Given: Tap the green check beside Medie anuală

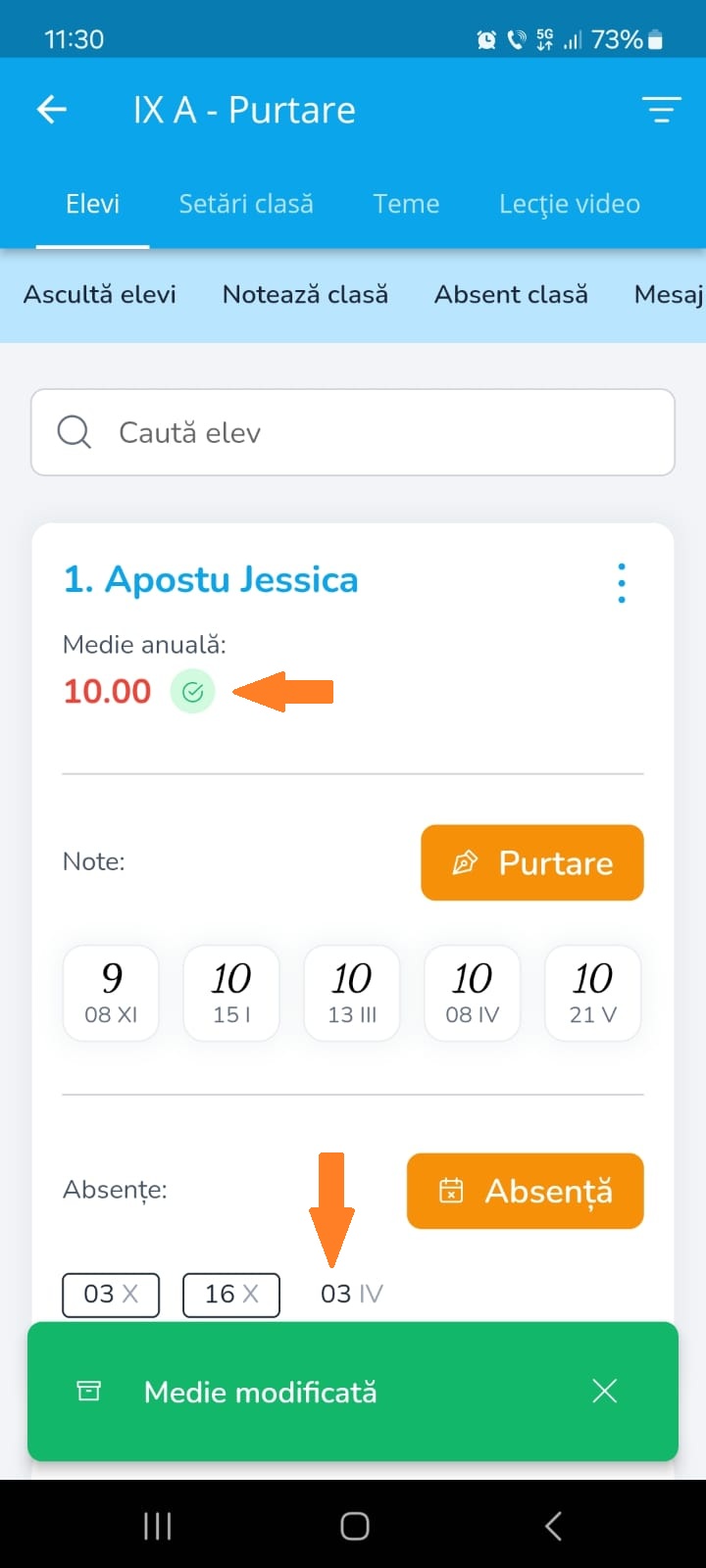Looking at the screenshot, I should pos(193,692).
